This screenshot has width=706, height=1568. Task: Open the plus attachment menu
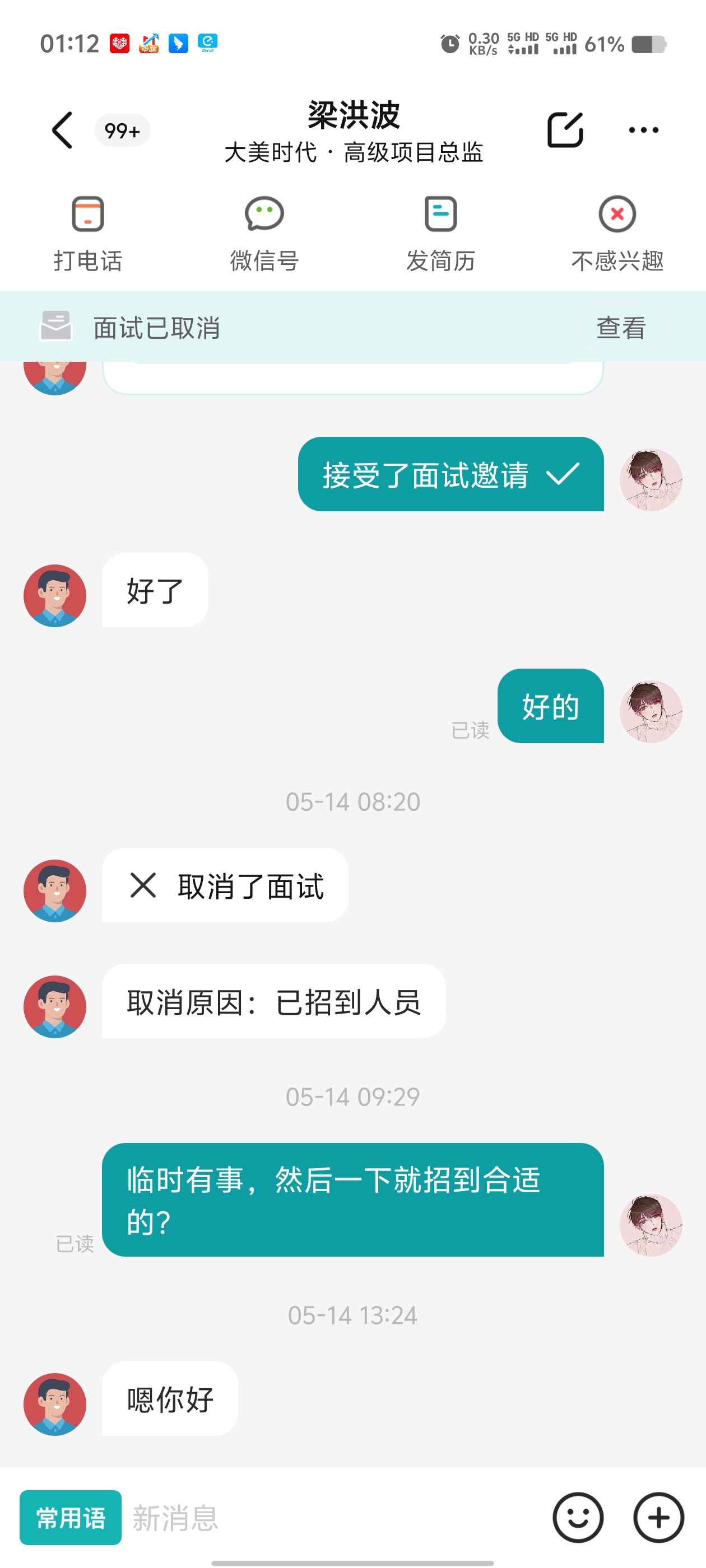[x=658, y=1517]
